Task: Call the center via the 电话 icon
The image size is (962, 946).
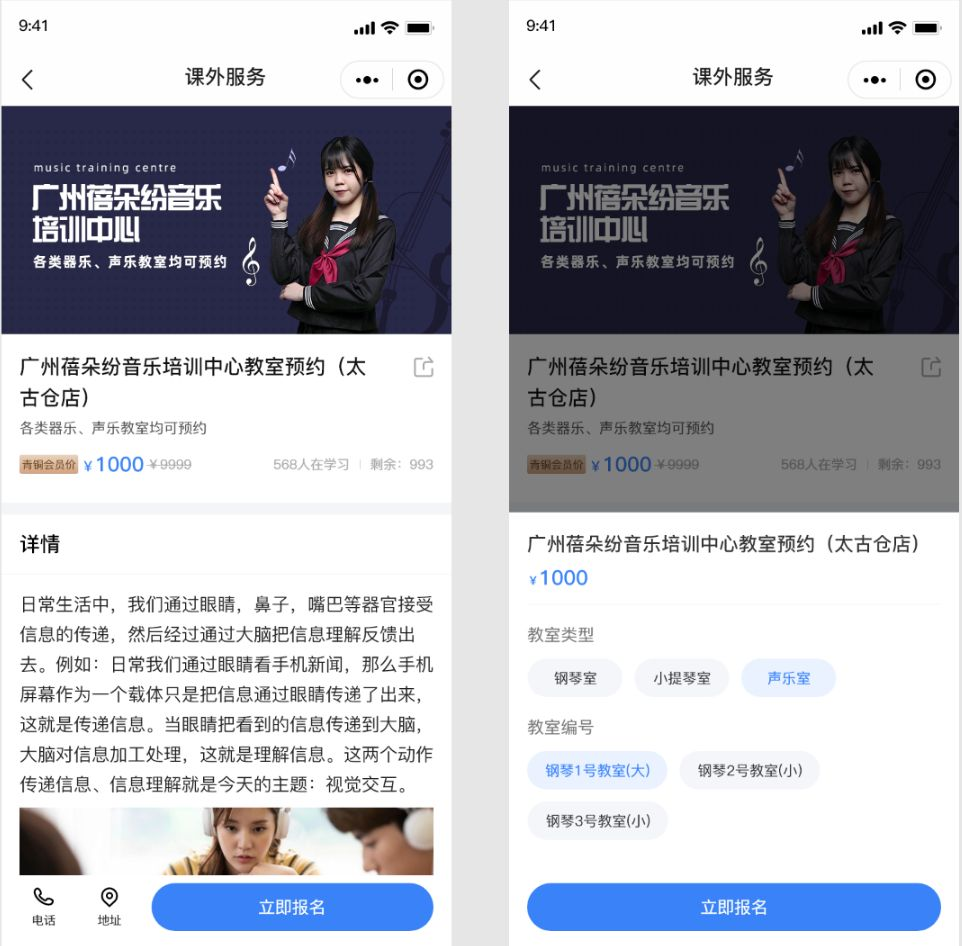Action: 43,906
